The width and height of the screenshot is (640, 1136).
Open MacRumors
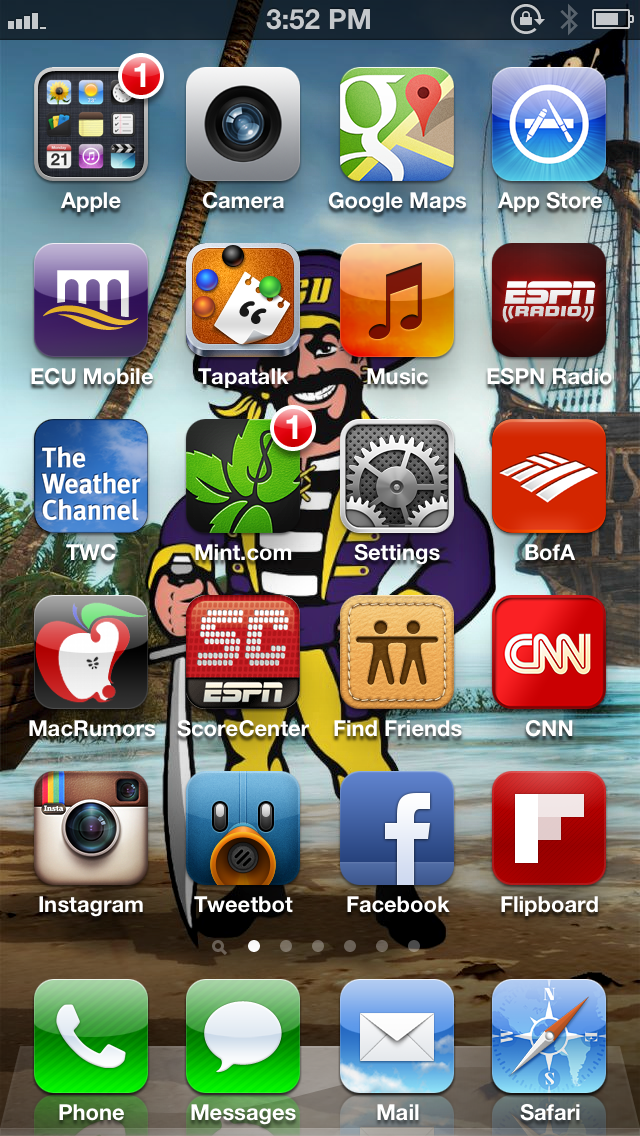pos(91,652)
